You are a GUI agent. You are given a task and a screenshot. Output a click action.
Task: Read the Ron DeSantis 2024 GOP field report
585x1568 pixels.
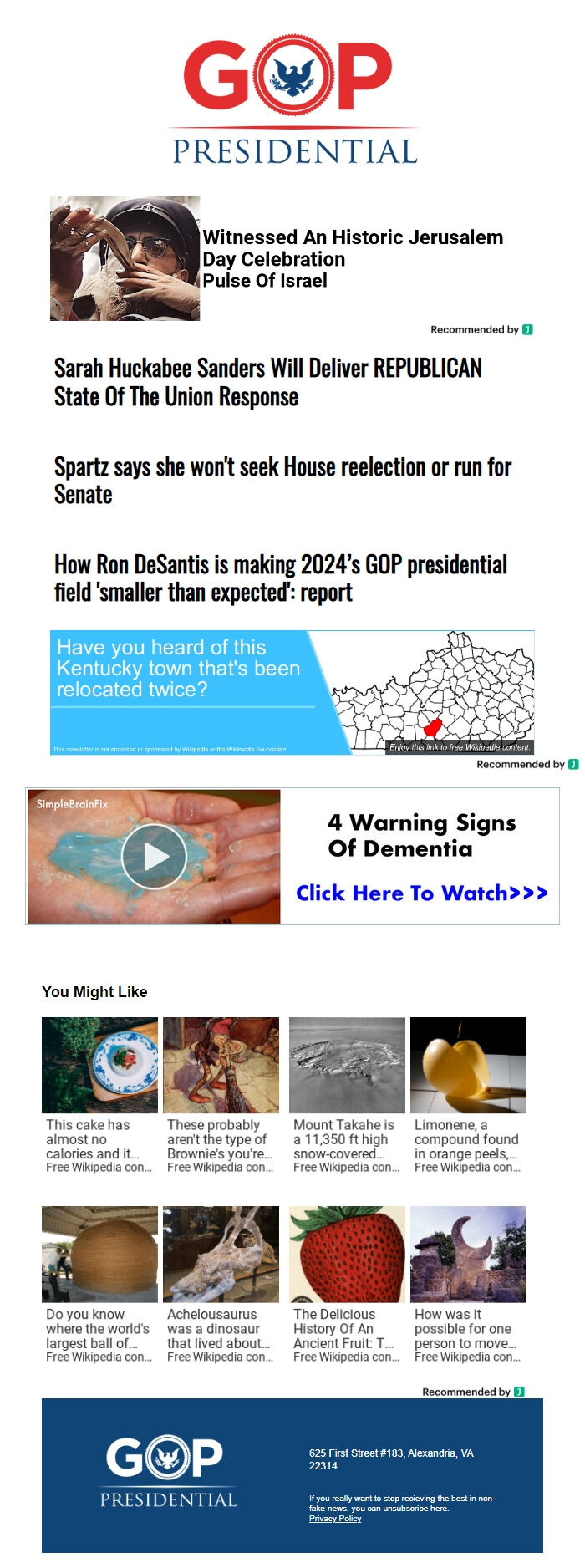pyautogui.click(x=280, y=578)
